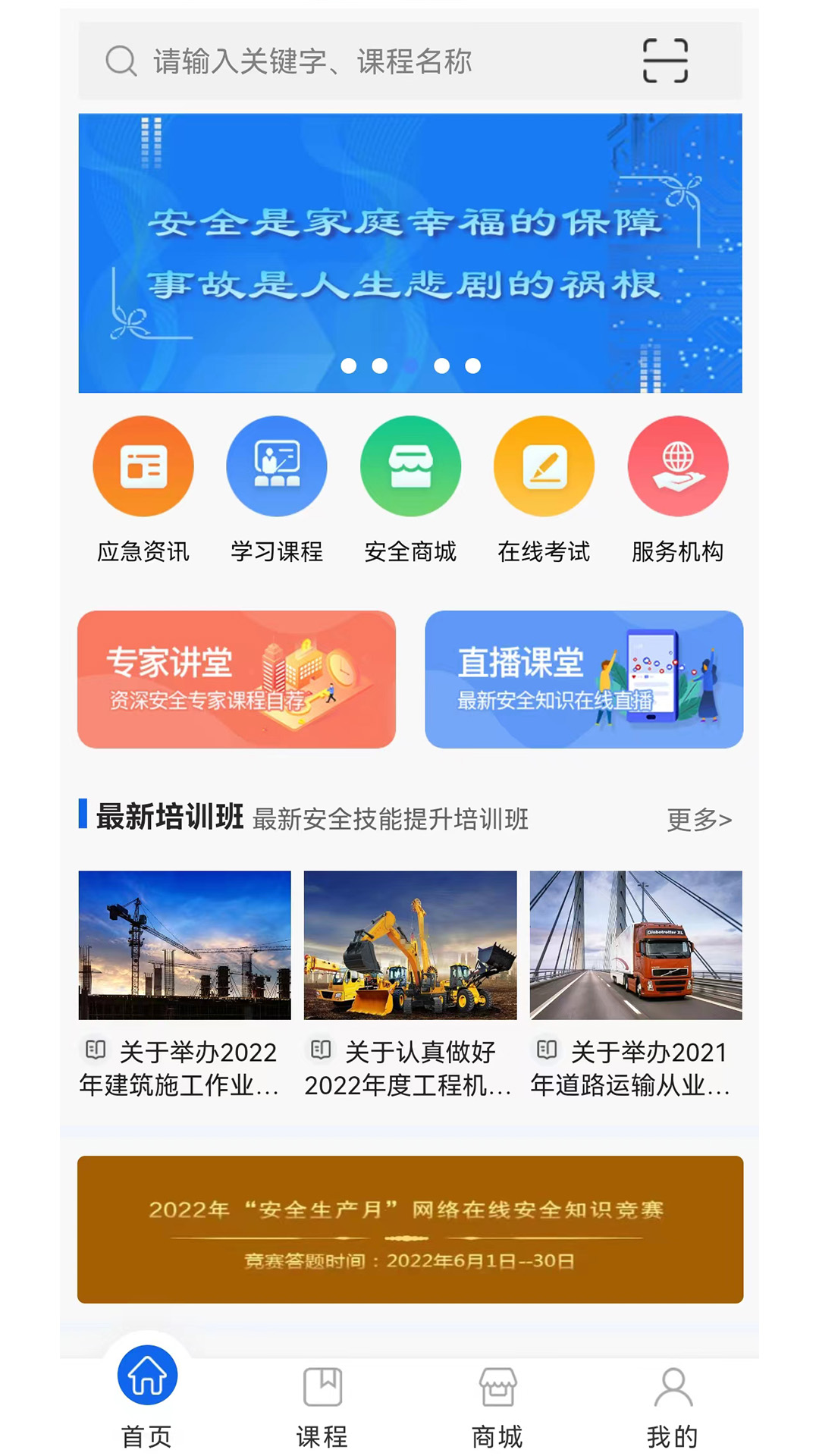The image size is (819, 1456).
Task: Tap 更多> to view more training classes
Action: 698,821
